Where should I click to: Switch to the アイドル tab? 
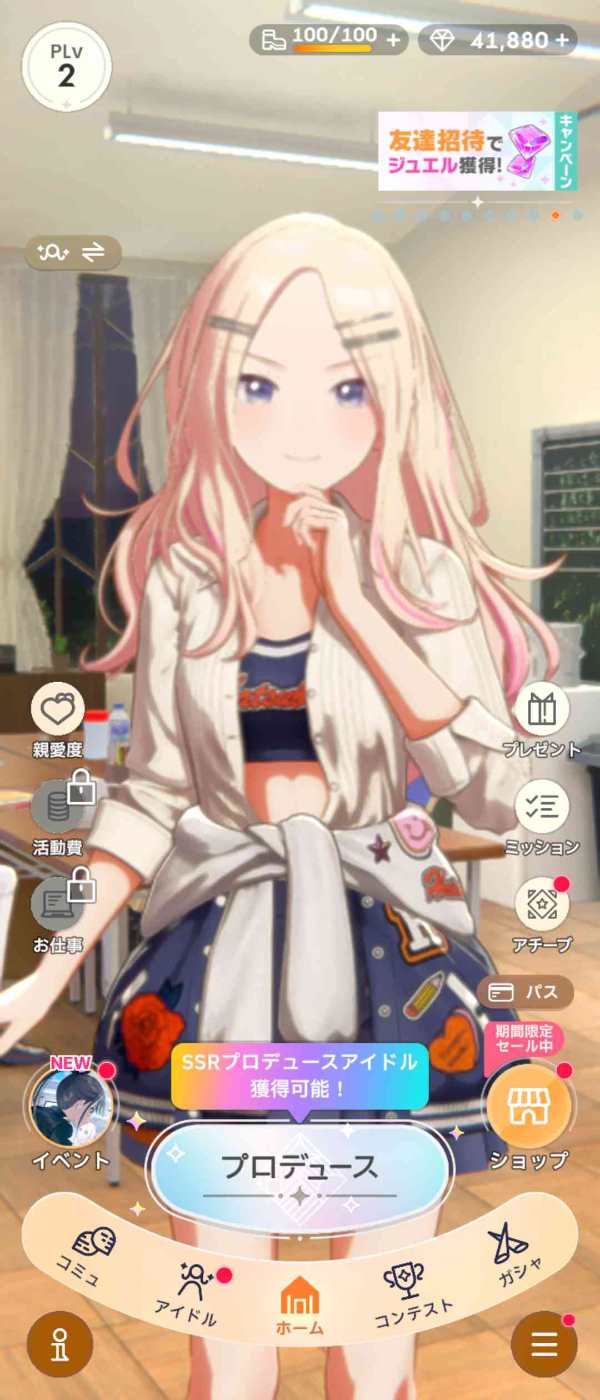point(191,1293)
